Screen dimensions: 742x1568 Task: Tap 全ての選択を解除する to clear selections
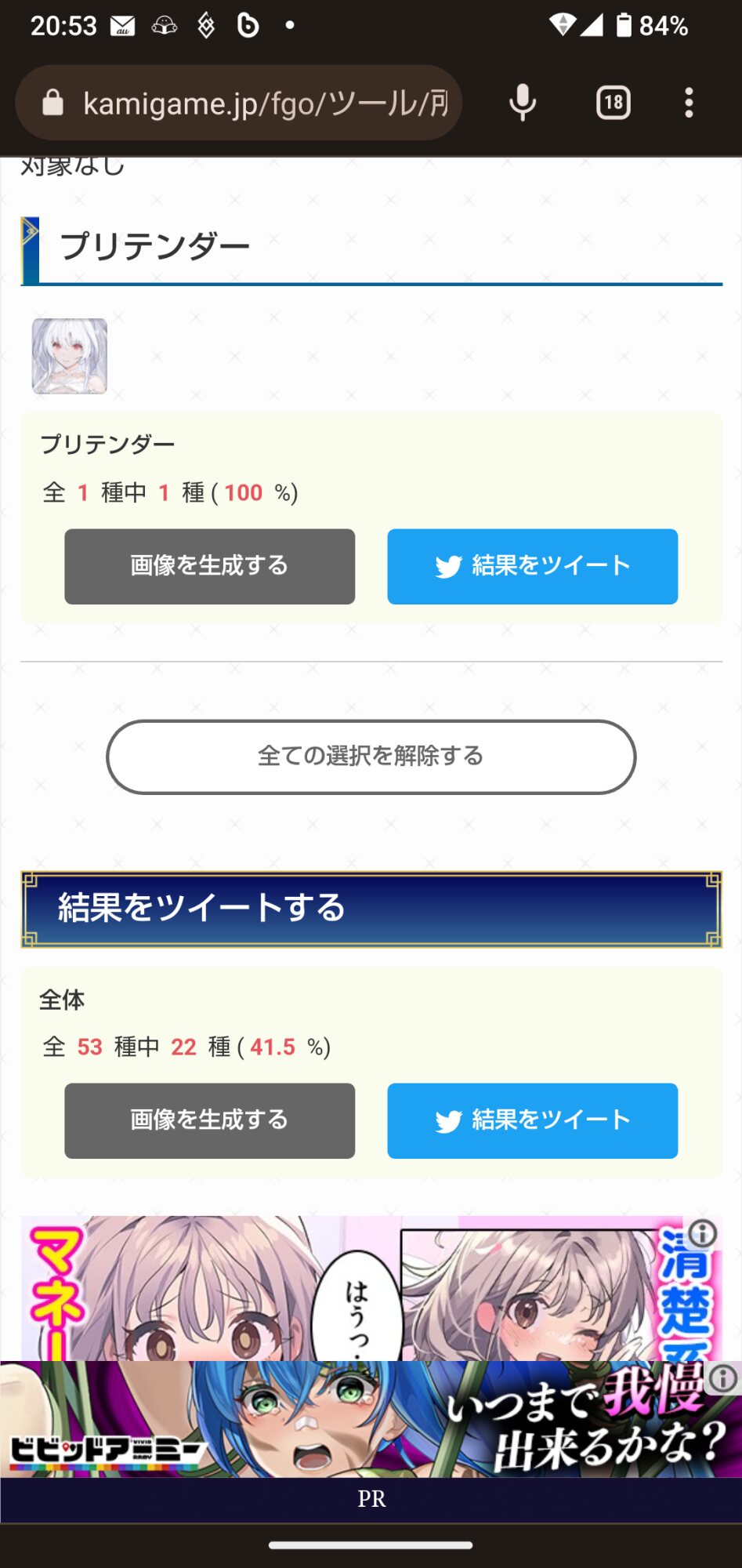[371, 757]
